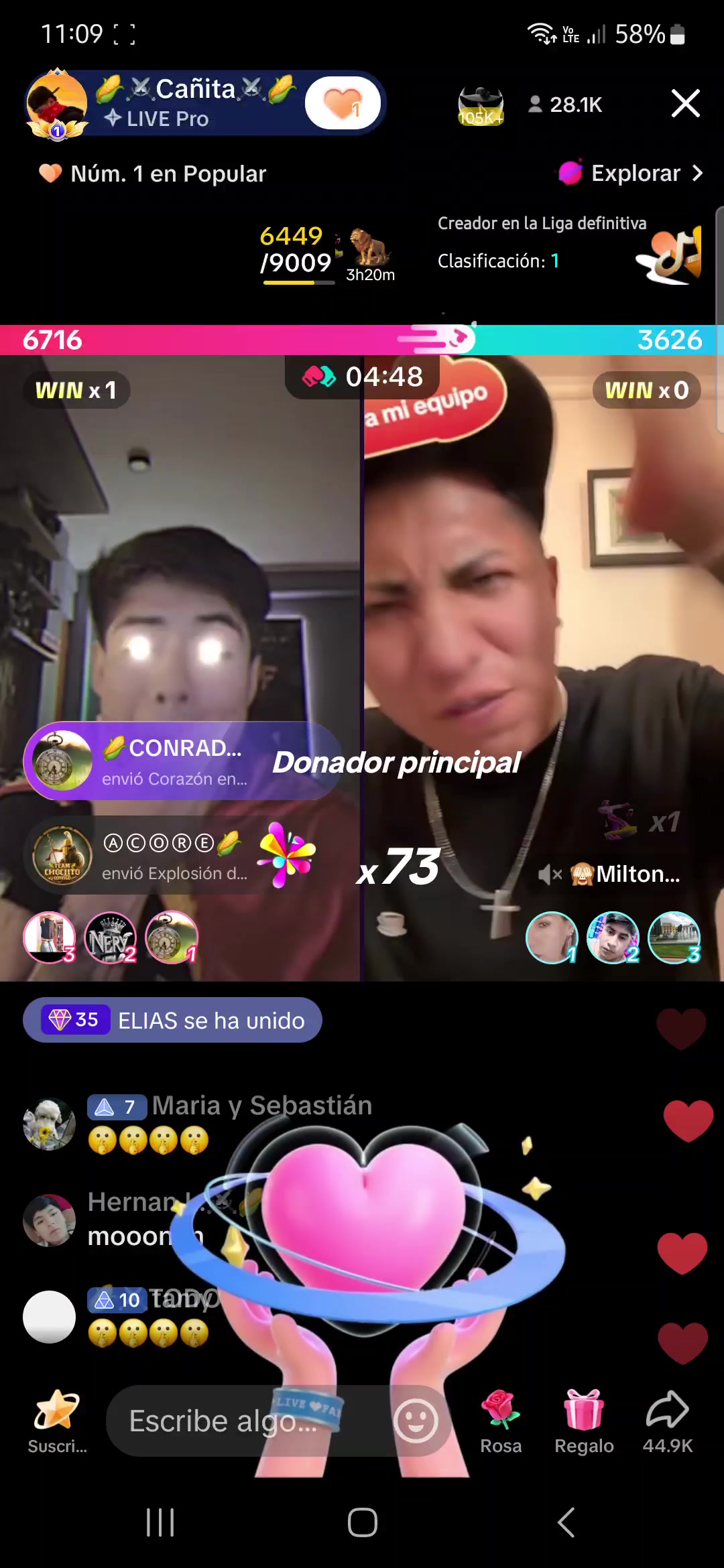
Task: Send a Rosa gift
Action: 500,1421
